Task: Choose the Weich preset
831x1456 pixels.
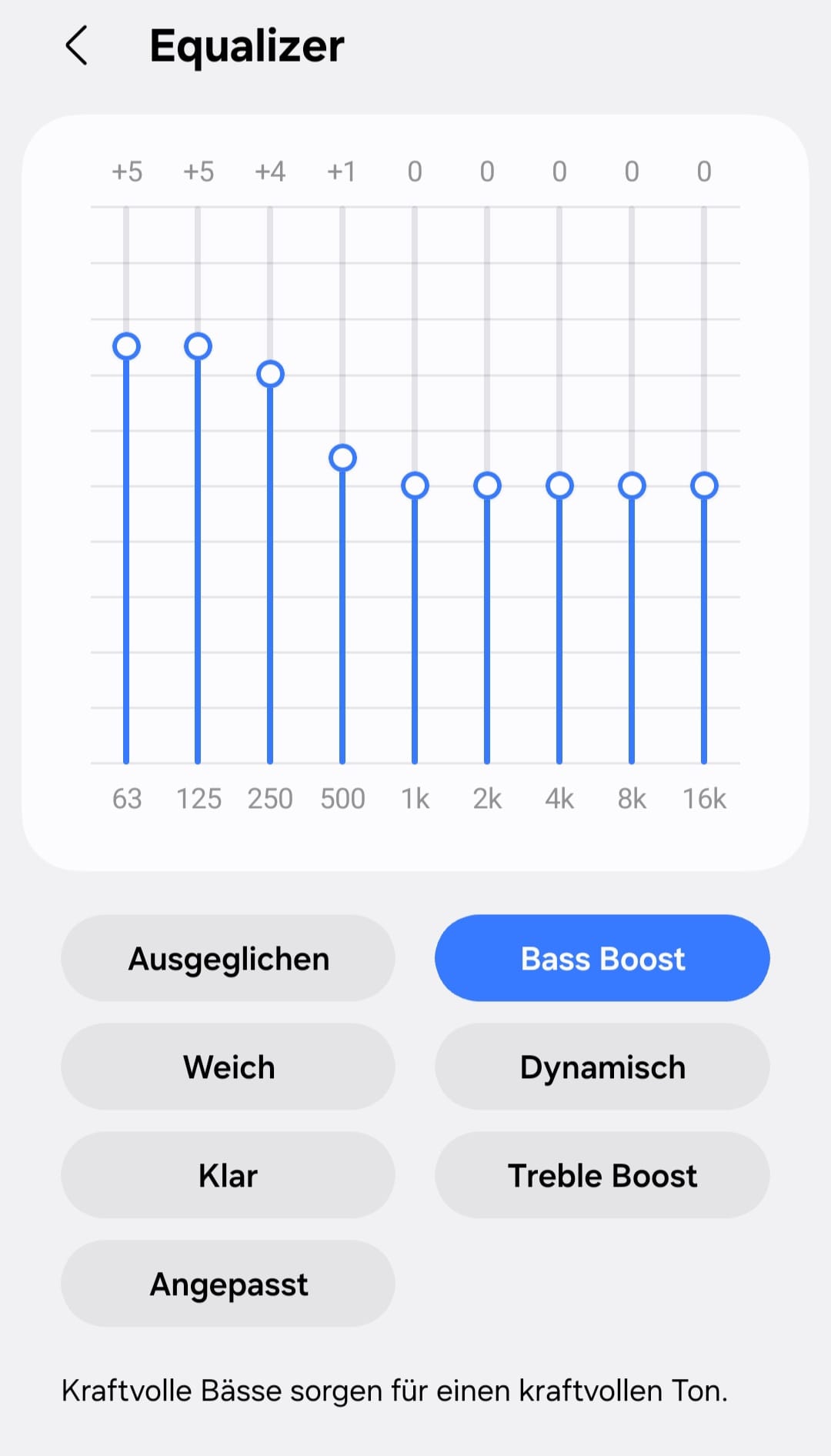Action: (228, 1067)
